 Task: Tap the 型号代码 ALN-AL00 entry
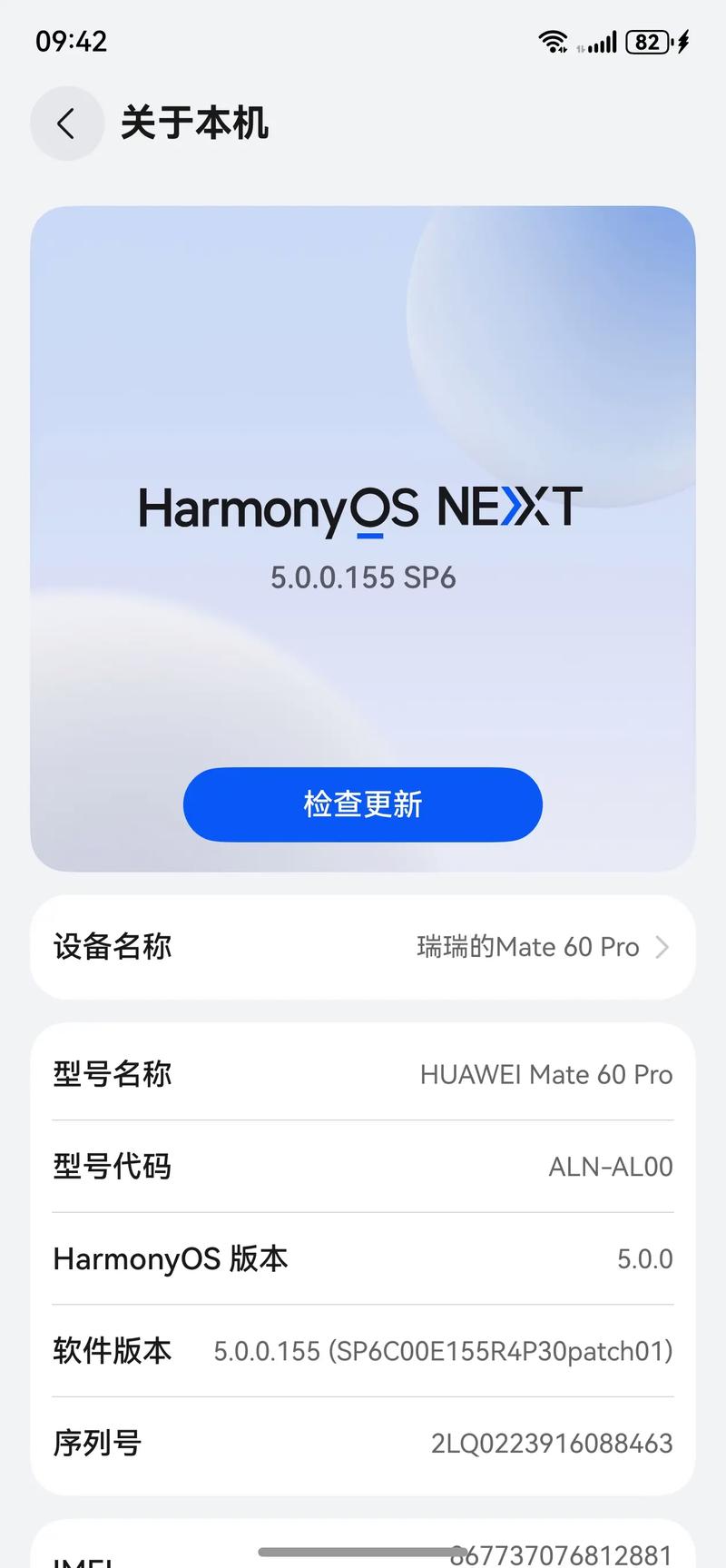[x=362, y=1167]
